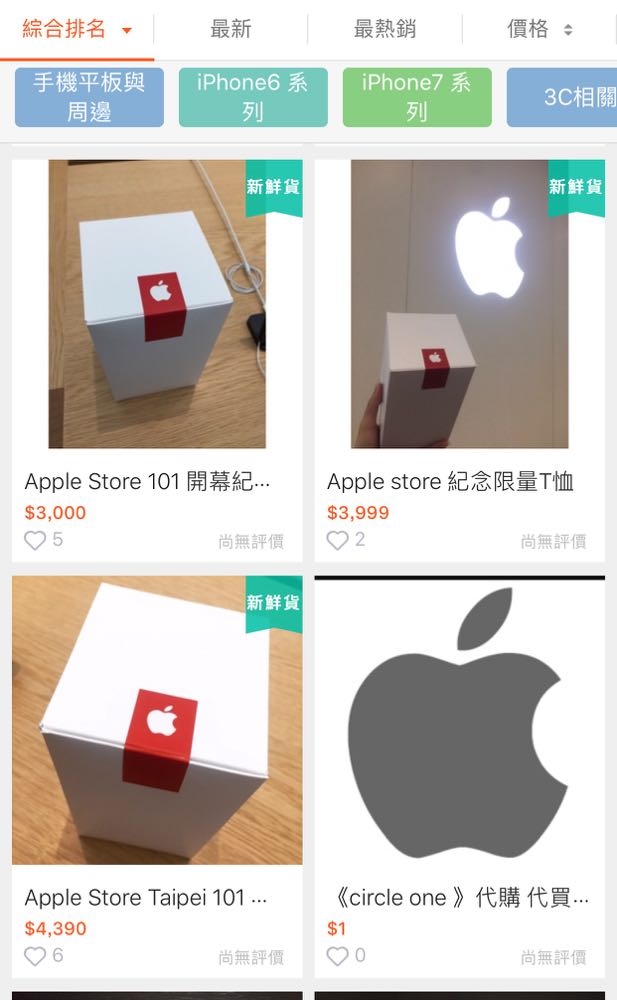Like the $3,999 紀念限量T恤 item

(x=338, y=541)
